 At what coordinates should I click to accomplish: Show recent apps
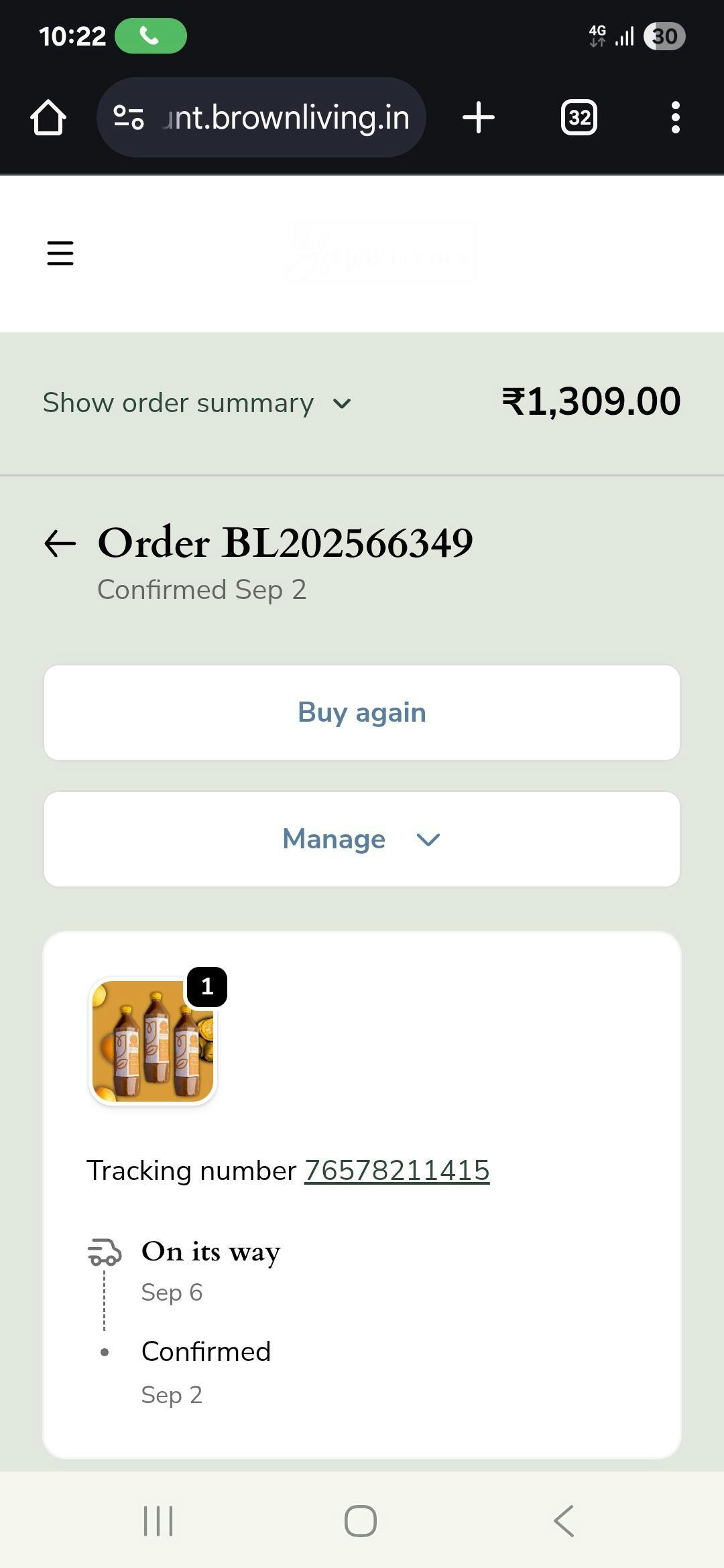click(158, 1520)
